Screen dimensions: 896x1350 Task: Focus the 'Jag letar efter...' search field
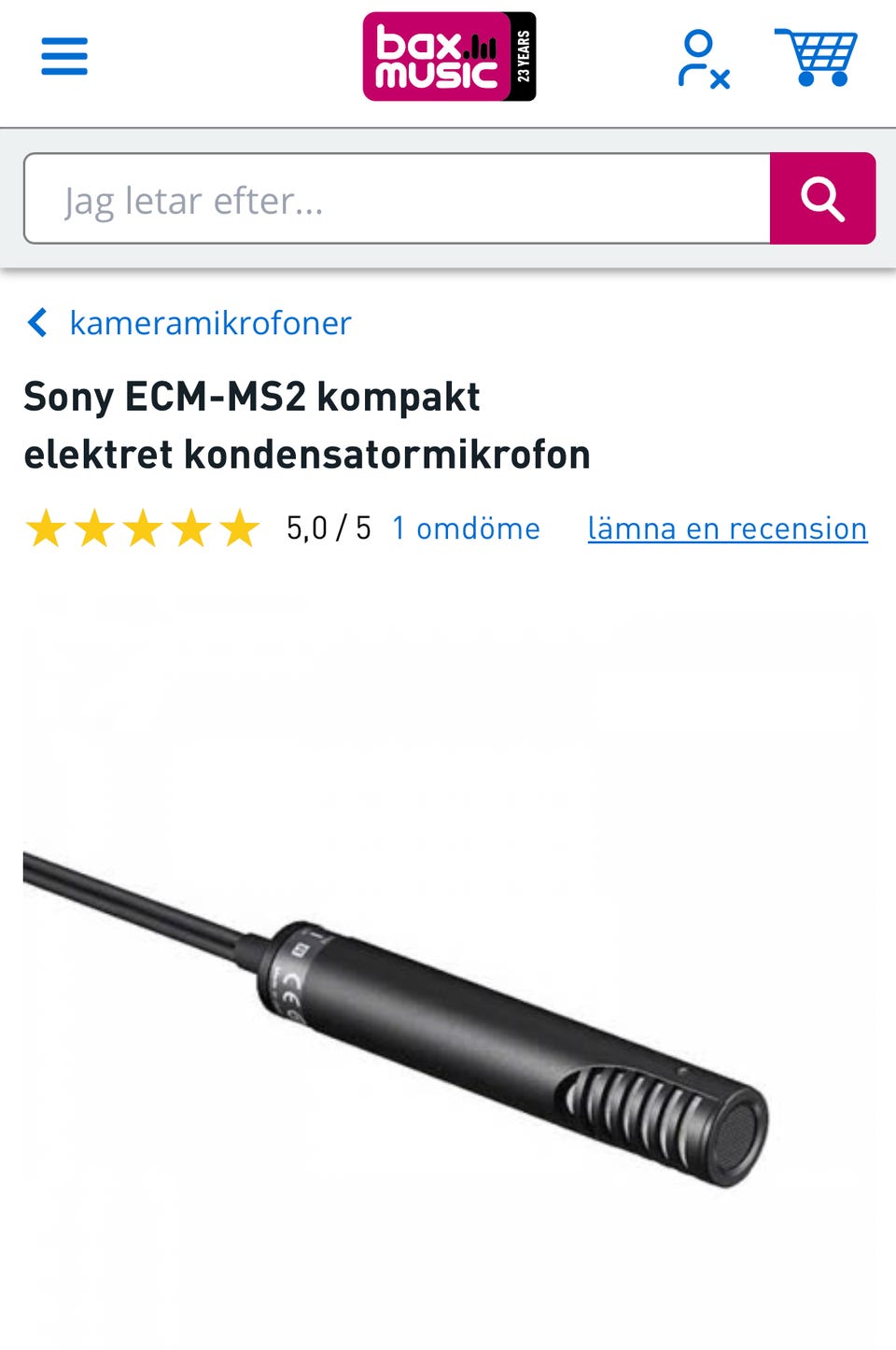click(397, 199)
